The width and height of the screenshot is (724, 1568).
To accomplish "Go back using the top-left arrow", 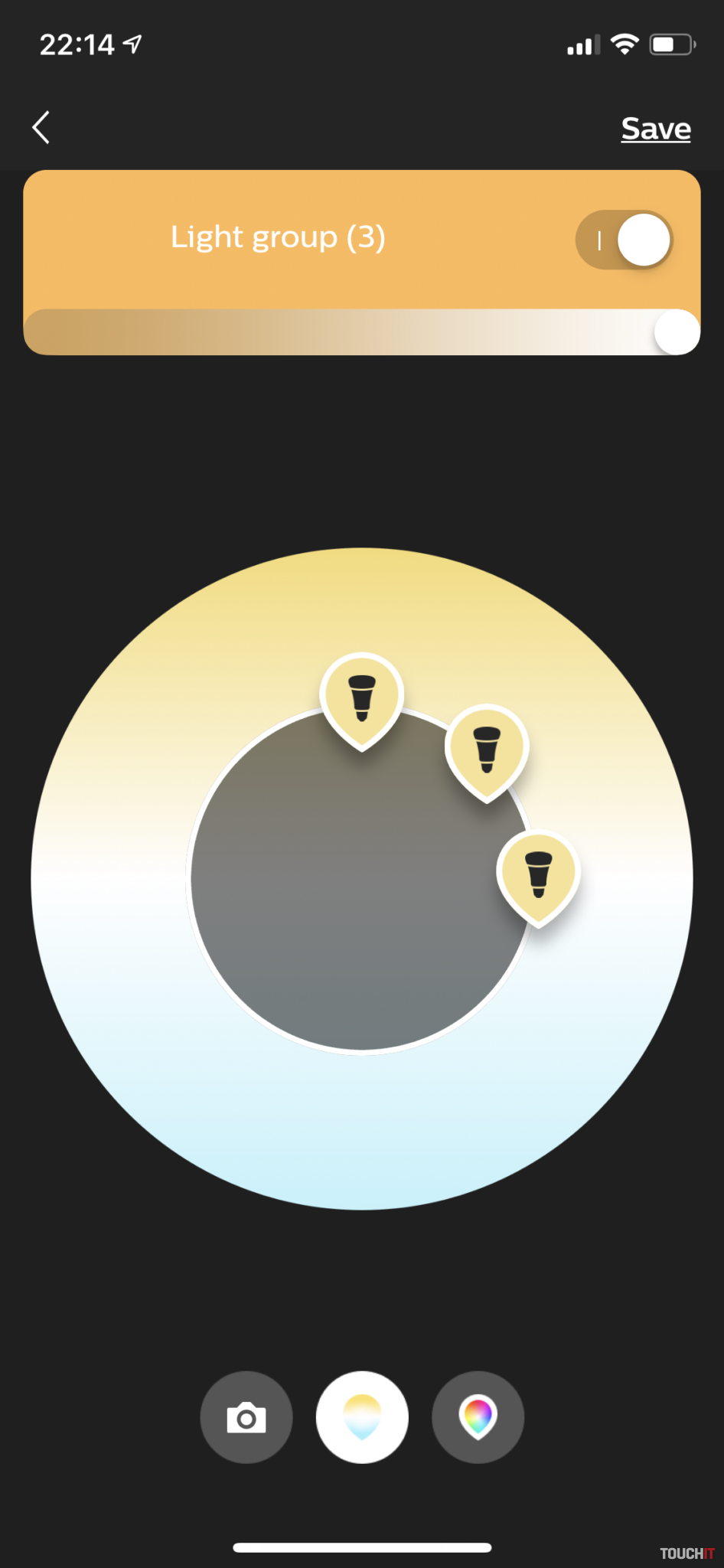I will click(x=41, y=127).
